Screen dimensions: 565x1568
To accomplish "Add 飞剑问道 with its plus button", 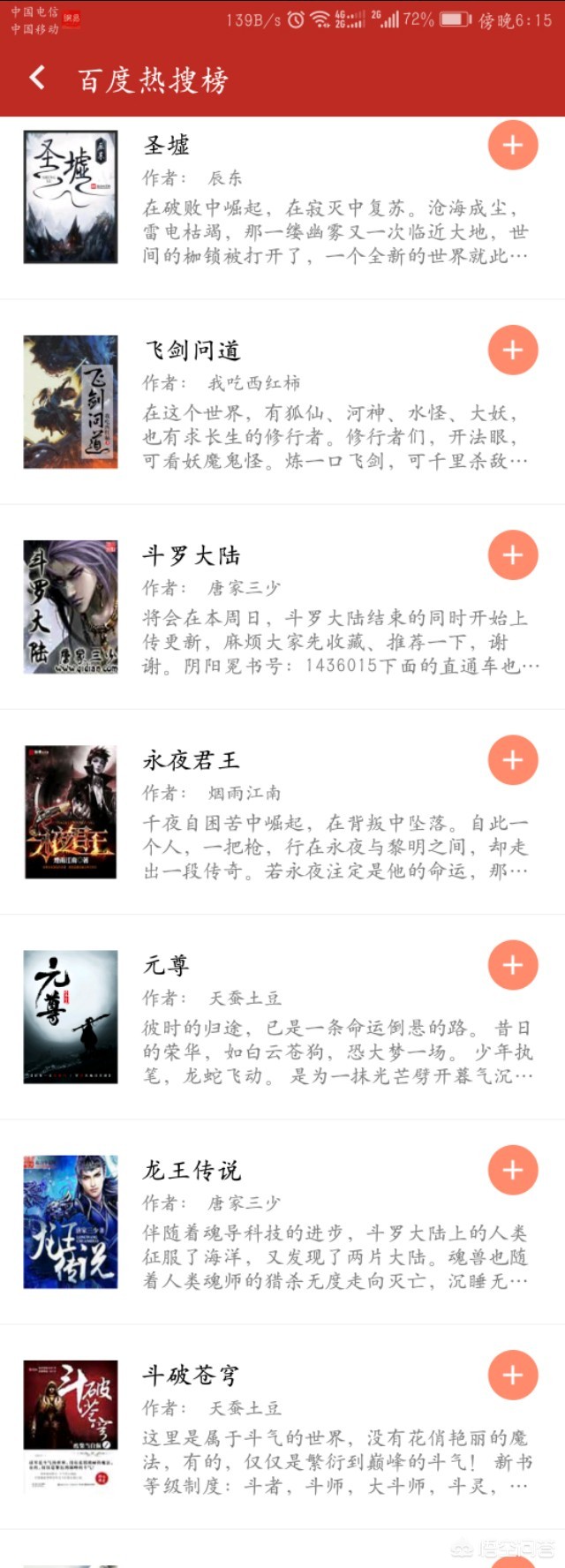I will tap(512, 351).
